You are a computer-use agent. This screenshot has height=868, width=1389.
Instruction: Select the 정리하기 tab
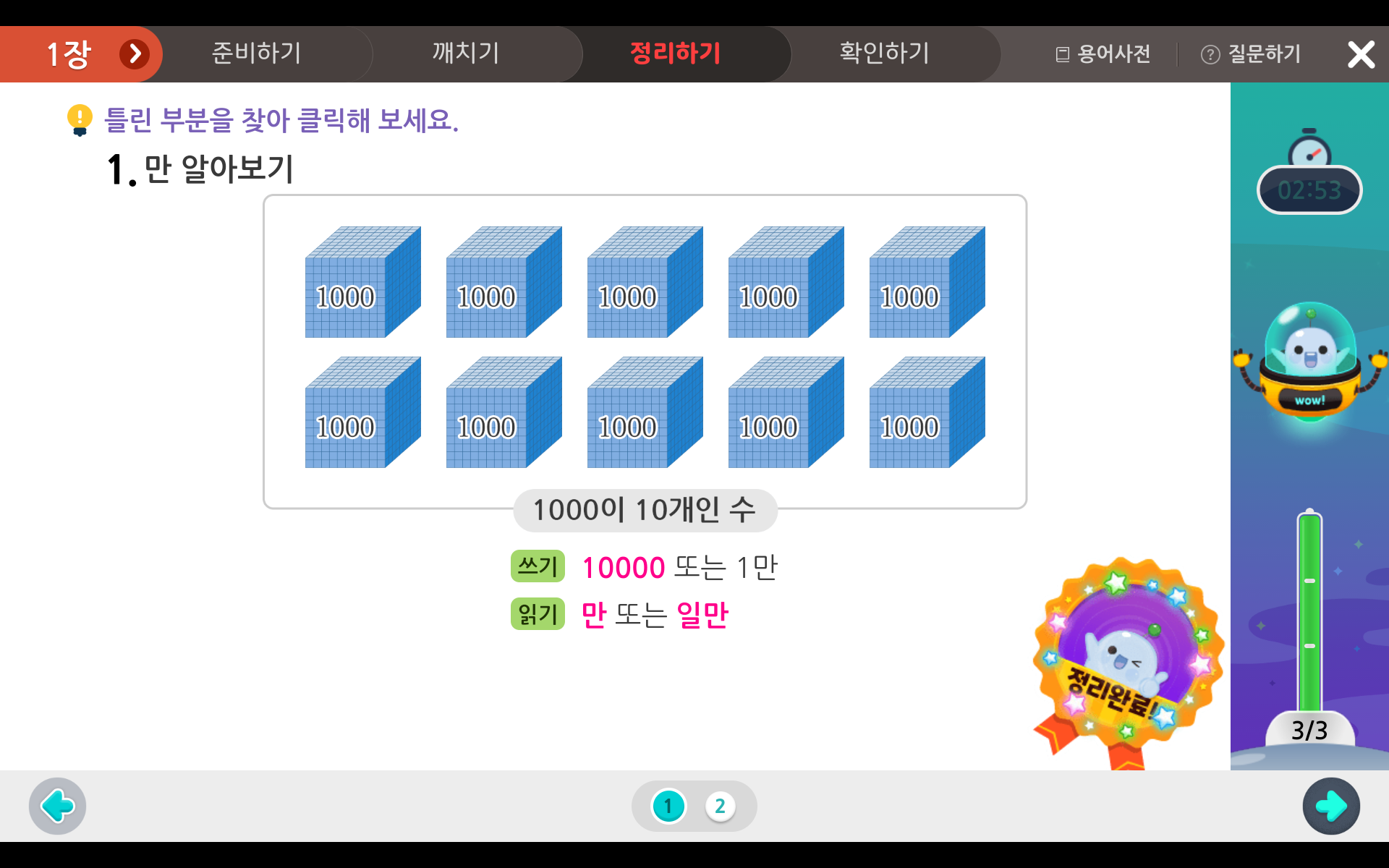point(675,54)
